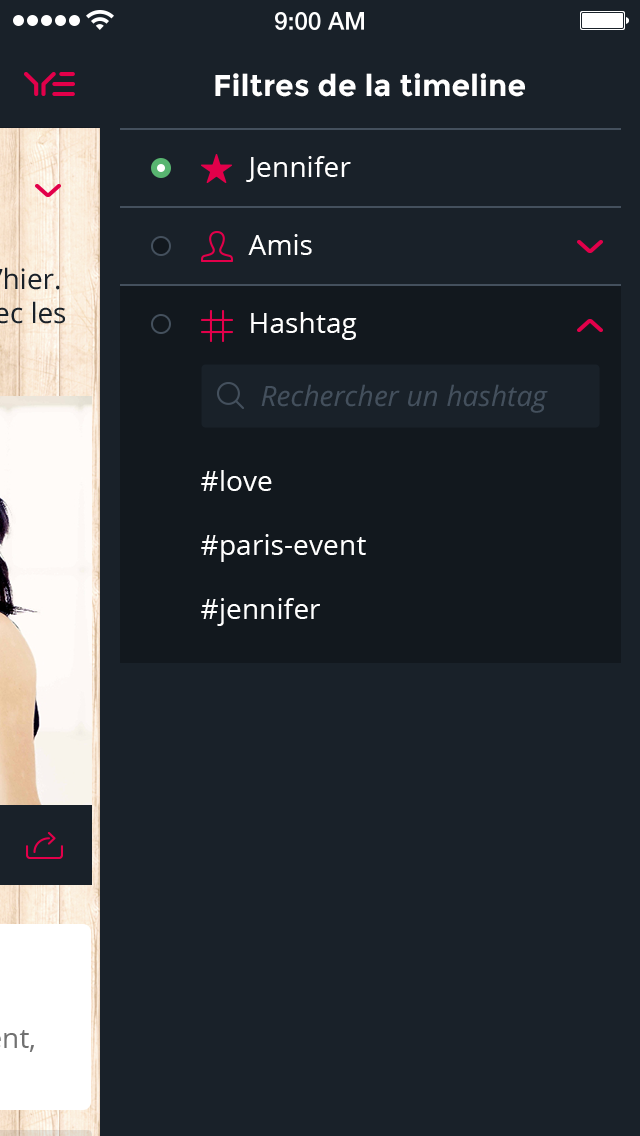The width and height of the screenshot is (640, 1136).
Task: Collapse the Hashtag section chevron
Action: click(590, 325)
